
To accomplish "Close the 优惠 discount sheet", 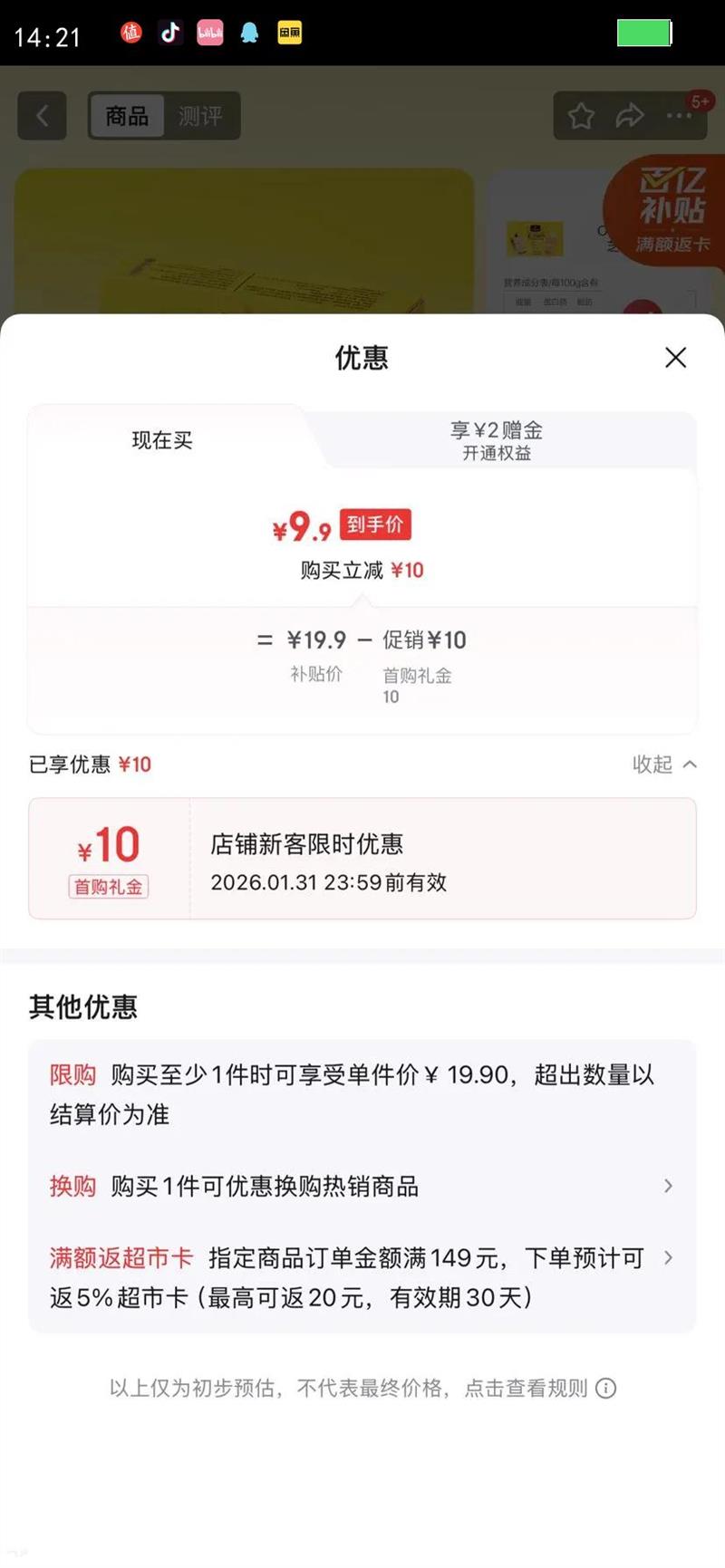I will click(675, 358).
